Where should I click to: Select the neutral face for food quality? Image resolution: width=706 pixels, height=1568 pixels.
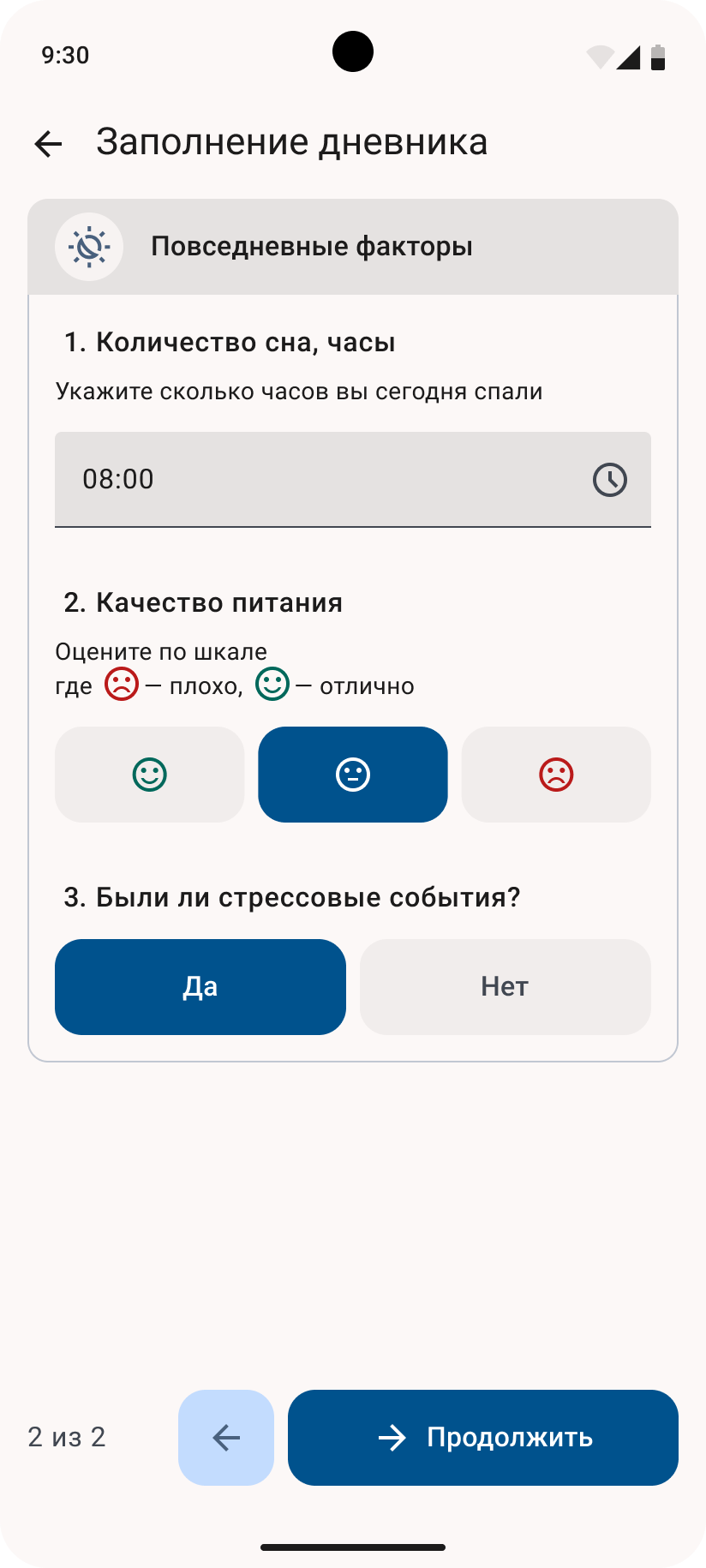tap(353, 775)
